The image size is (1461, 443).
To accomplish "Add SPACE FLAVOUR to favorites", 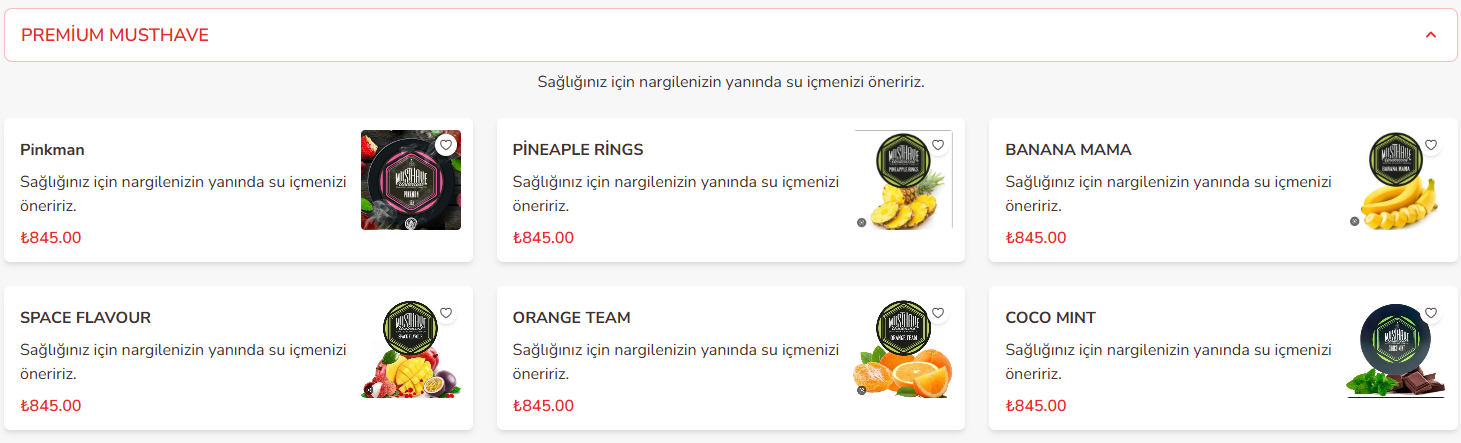I will coord(446,313).
